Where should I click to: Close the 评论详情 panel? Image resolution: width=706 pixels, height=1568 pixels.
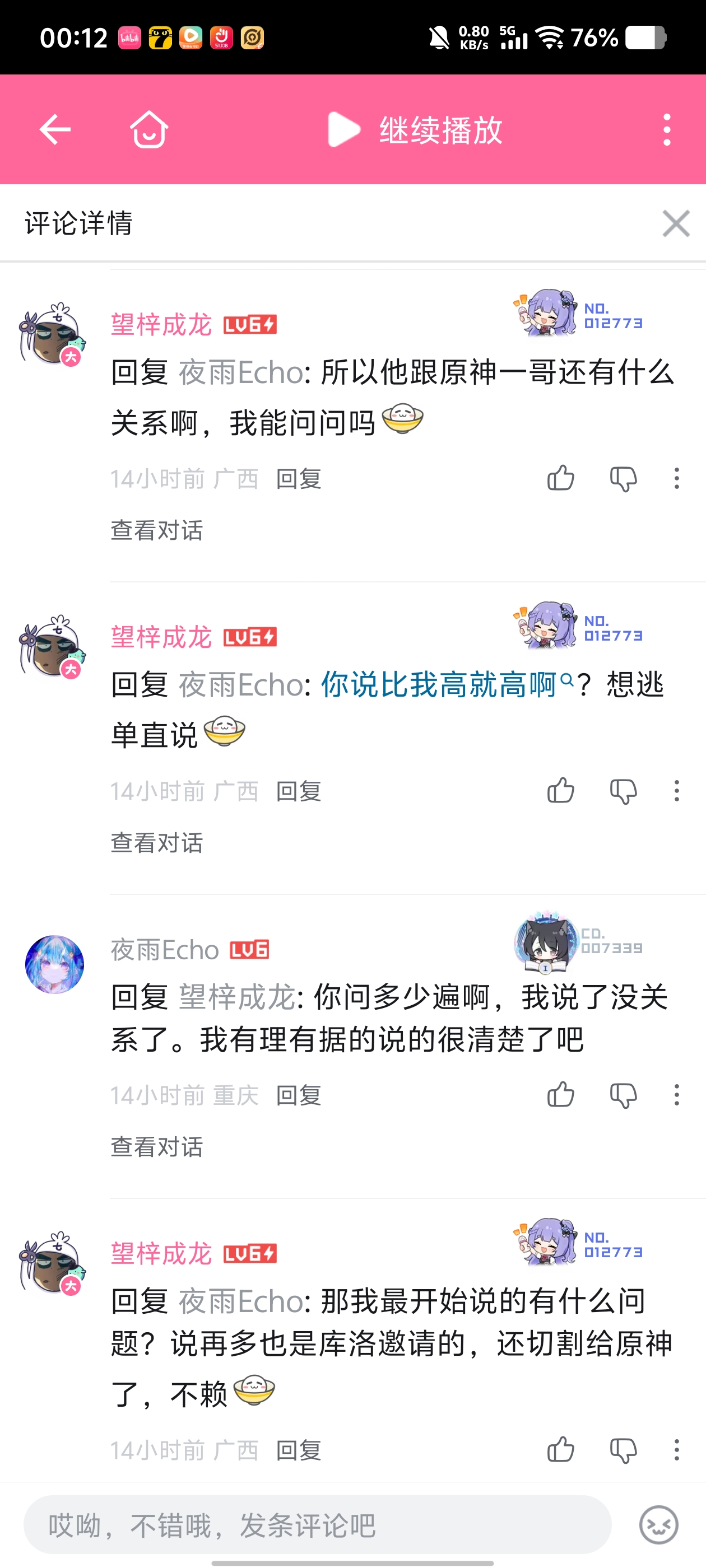pos(676,223)
